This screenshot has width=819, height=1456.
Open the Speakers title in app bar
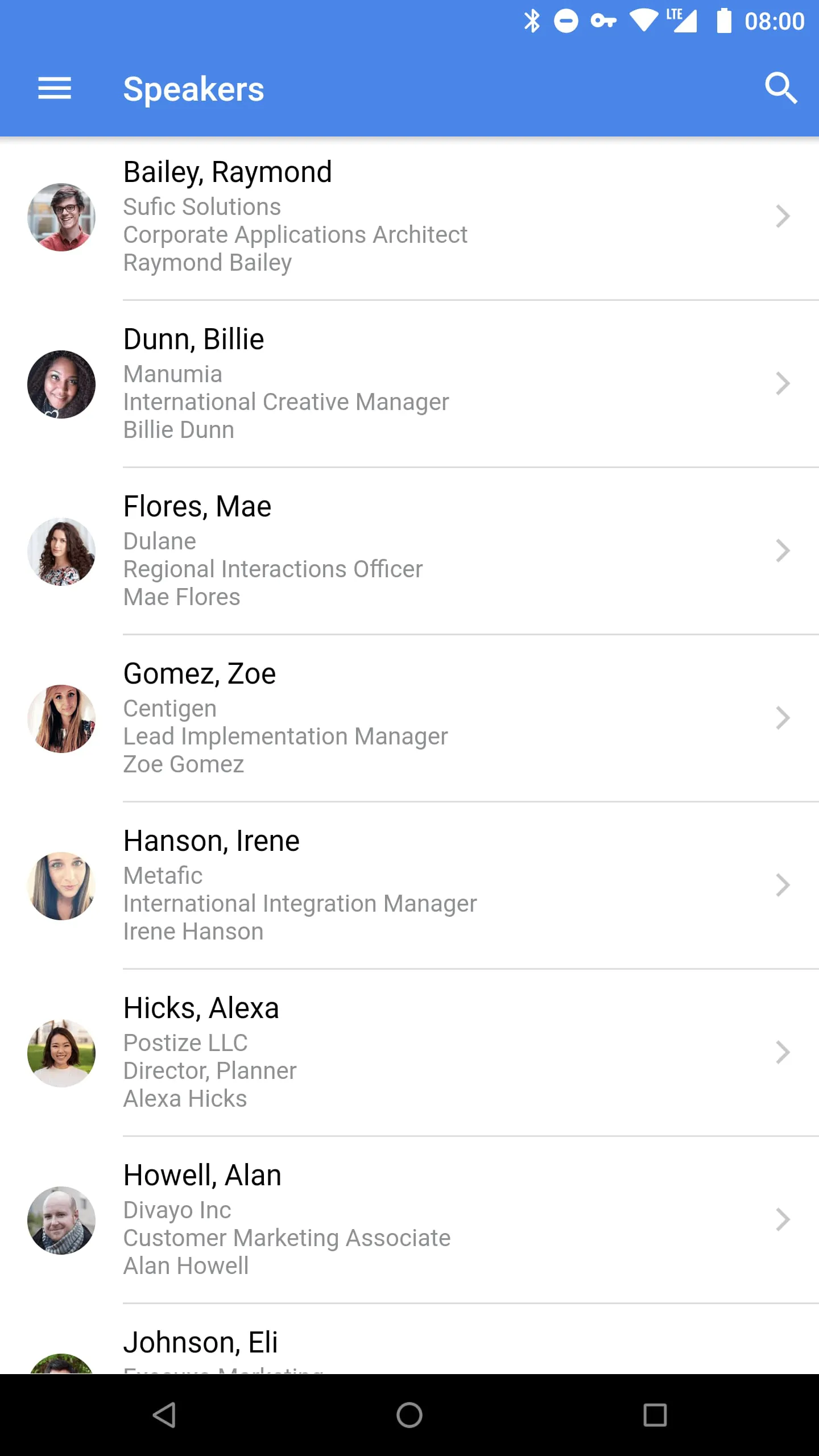point(193,88)
